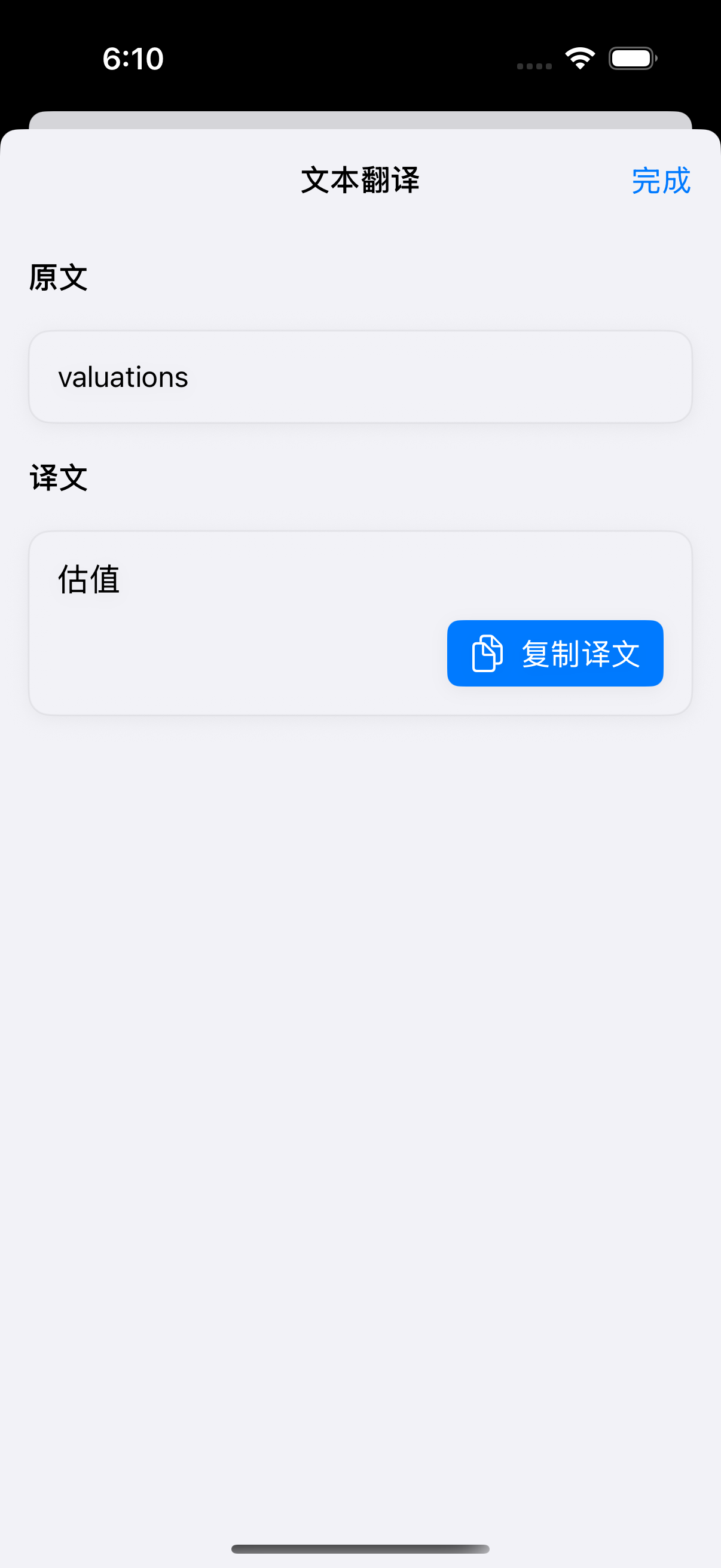Tap the 文本翻译 sheet title
Image resolution: width=721 pixels, height=1568 pixels.
point(360,180)
